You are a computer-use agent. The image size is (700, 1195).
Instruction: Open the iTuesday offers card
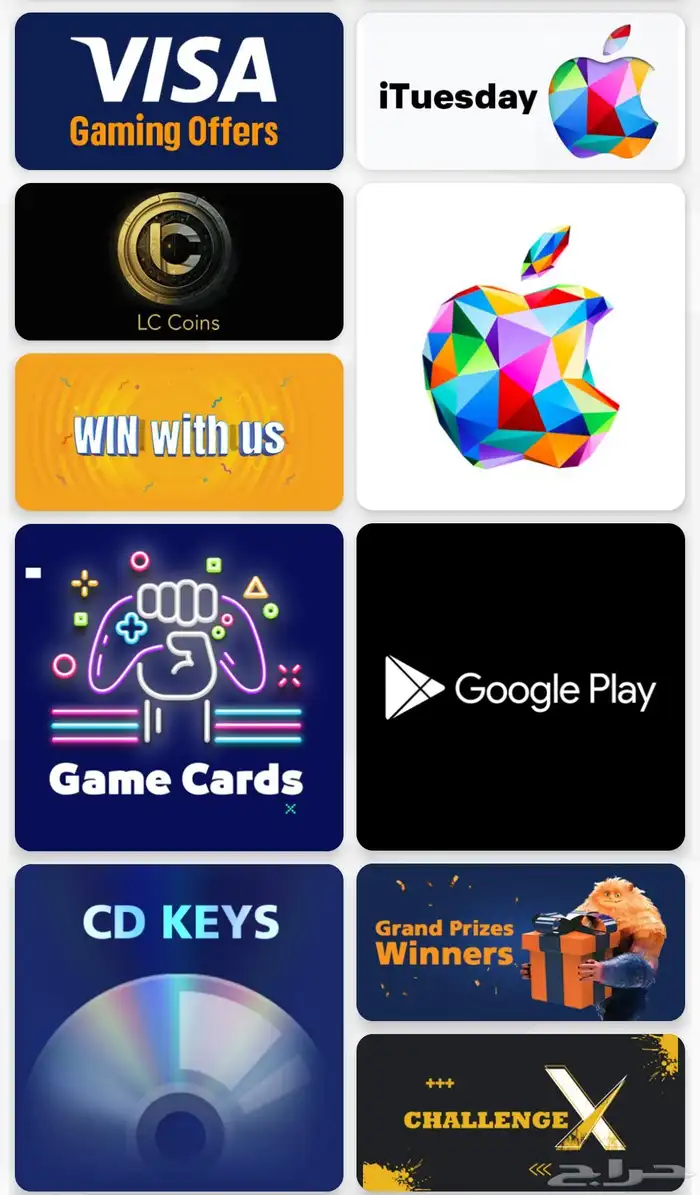click(520, 91)
